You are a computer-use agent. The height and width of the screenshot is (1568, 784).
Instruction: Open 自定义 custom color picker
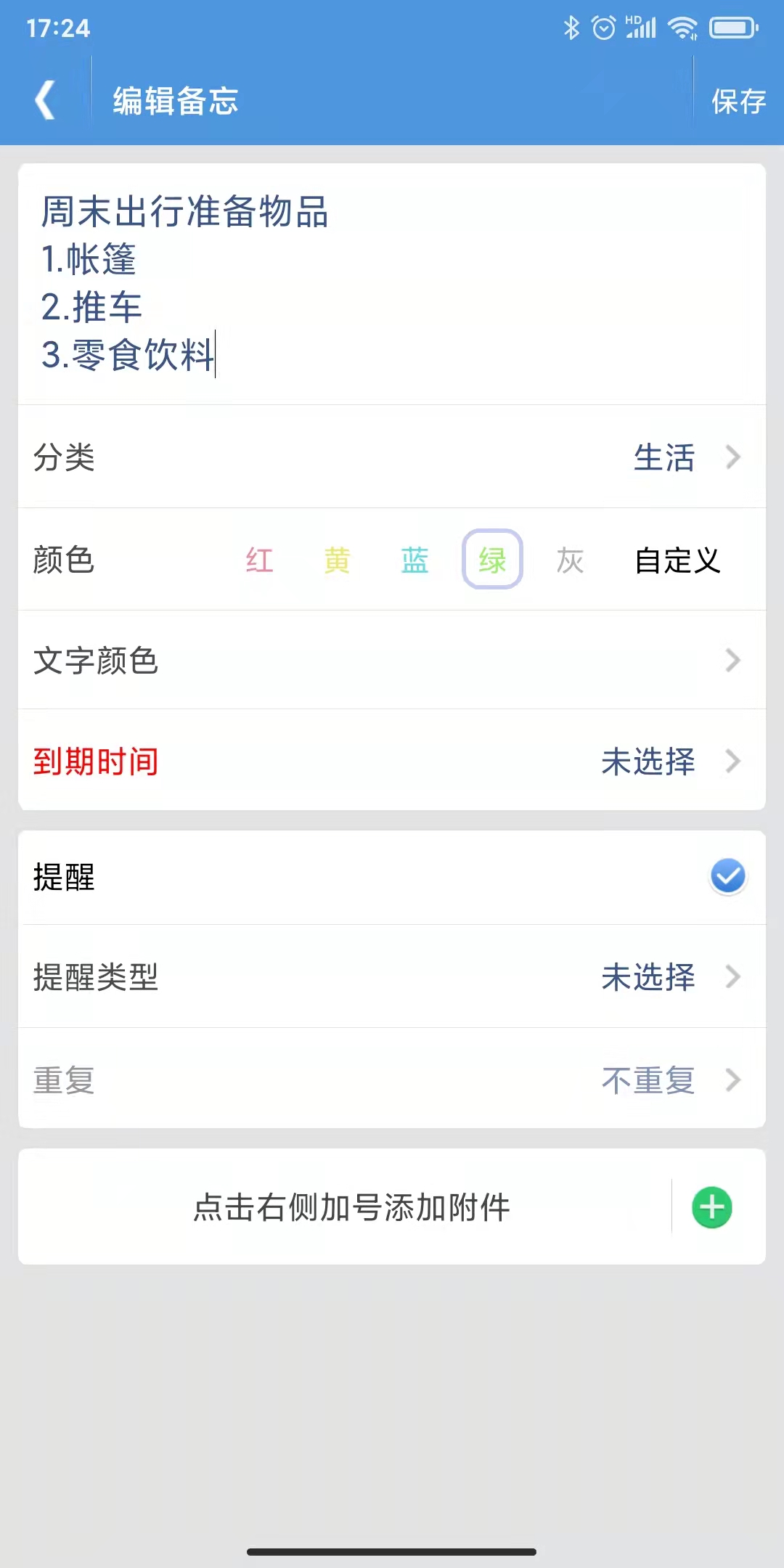point(676,560)
